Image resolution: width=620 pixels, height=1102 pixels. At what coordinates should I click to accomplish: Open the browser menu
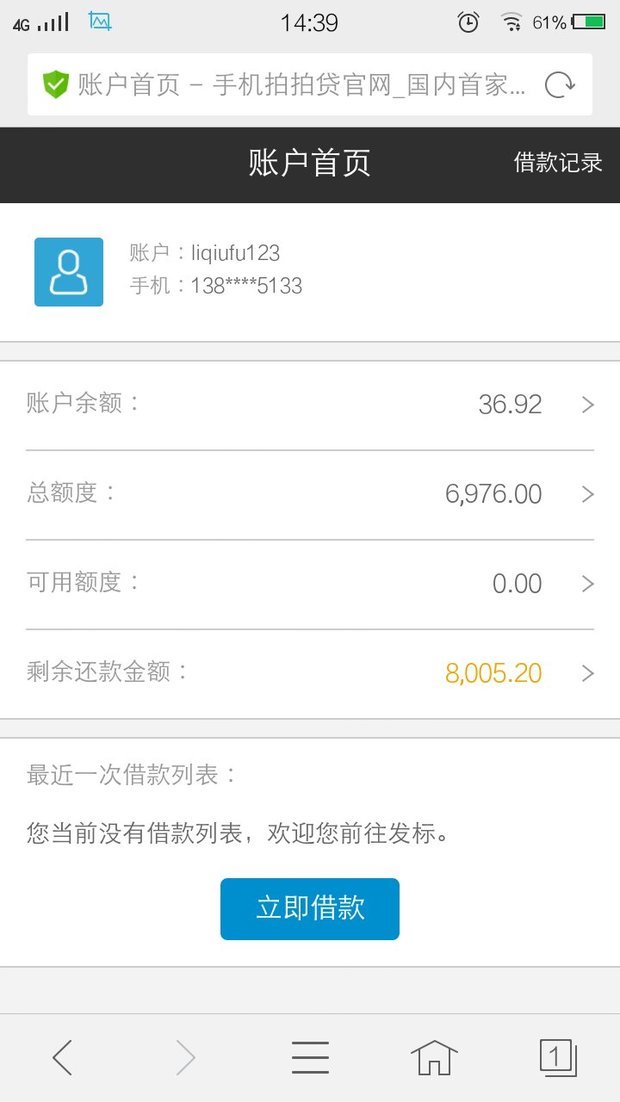coord(310,1057)
